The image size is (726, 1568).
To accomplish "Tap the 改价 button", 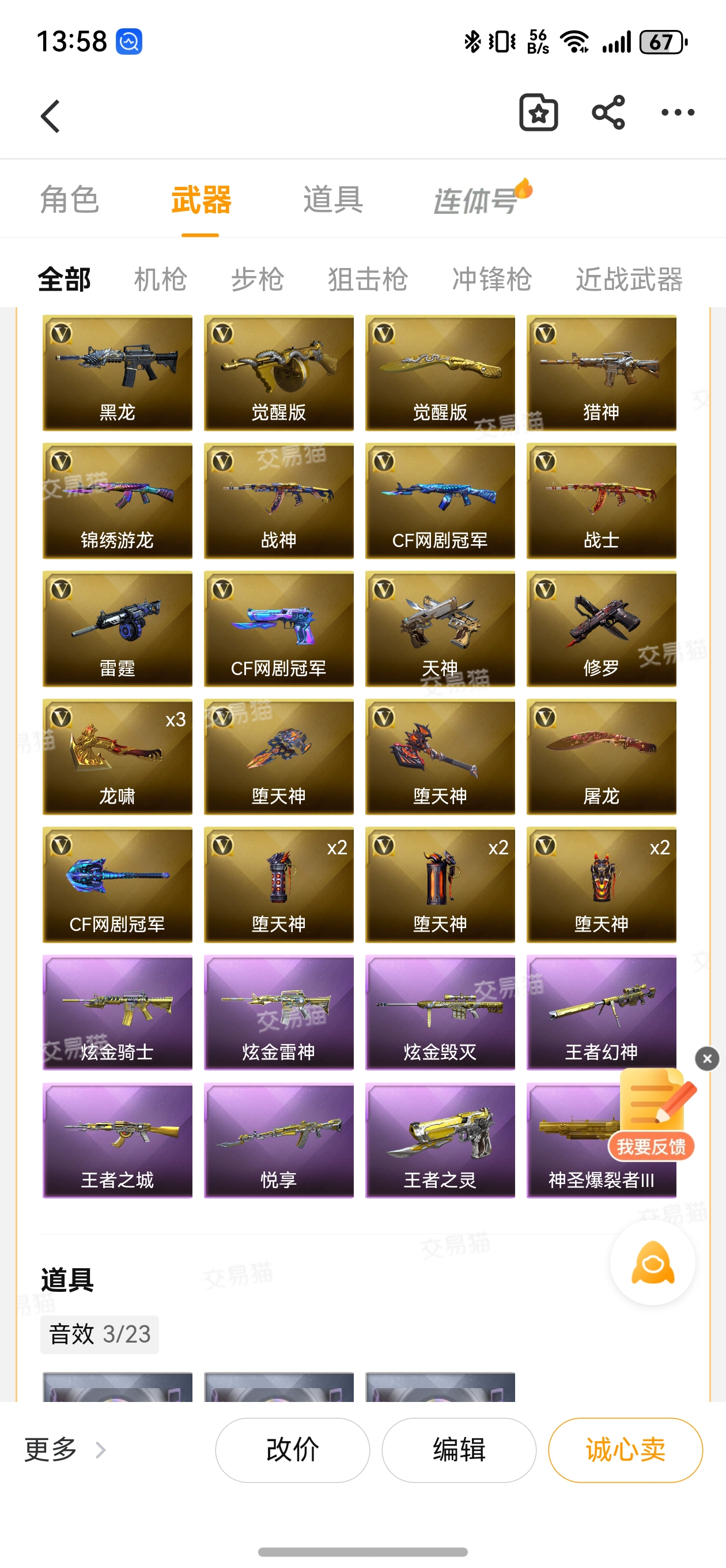I will [292, 1450].
